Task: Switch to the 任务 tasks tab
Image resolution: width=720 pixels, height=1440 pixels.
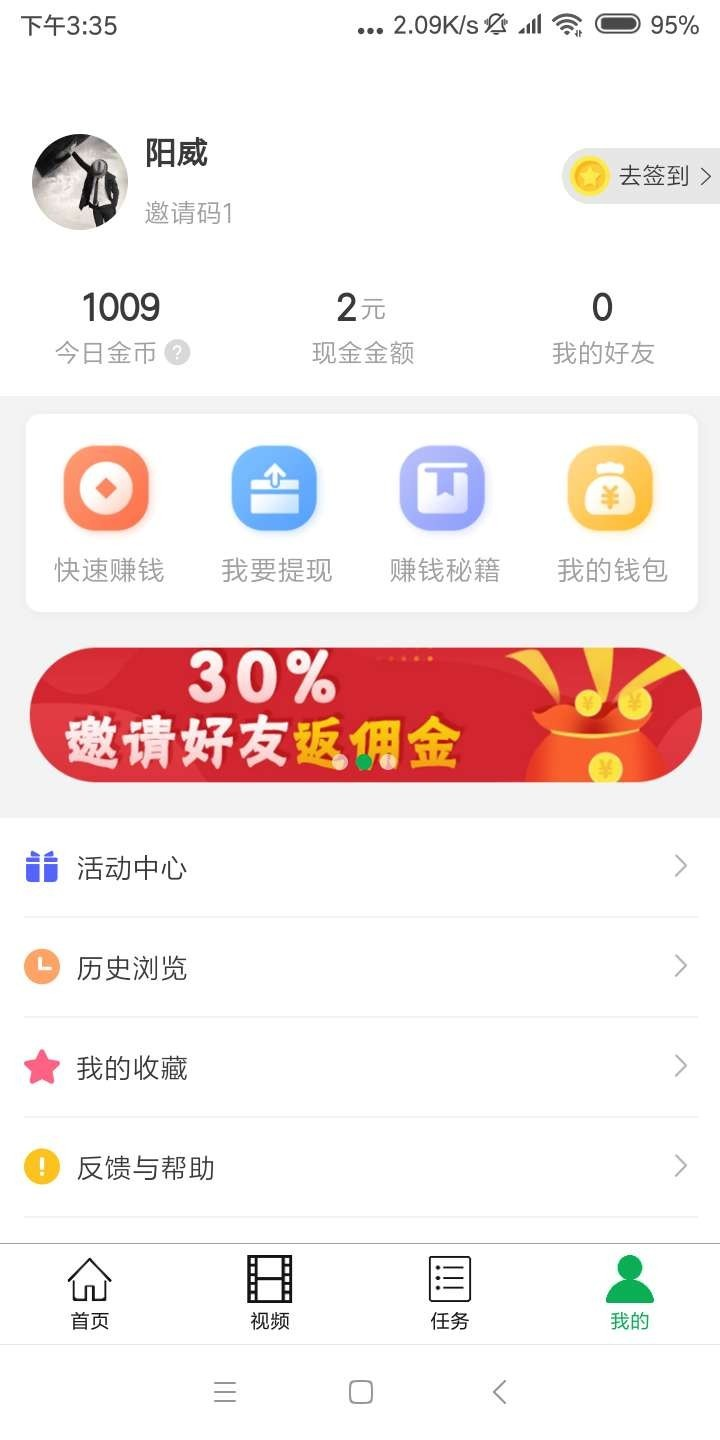Action: pyautogui.click(x=449, y=1293)
